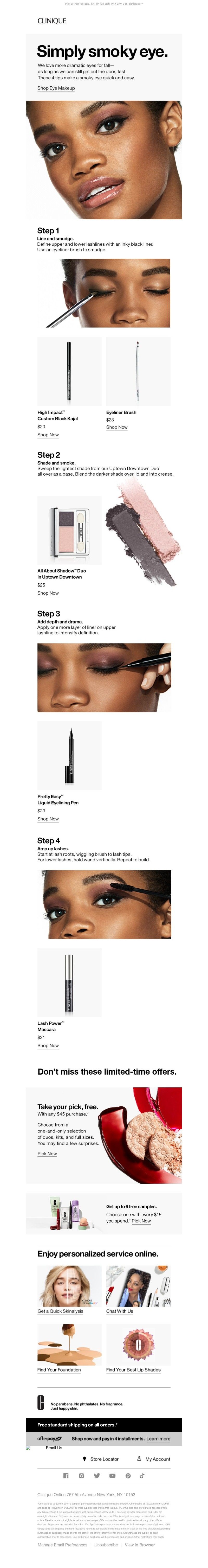Image resolution: width=208 pixels, height=1568 pixels.
Task: Visit Clinique's Facebook page
Action: 66,1475
